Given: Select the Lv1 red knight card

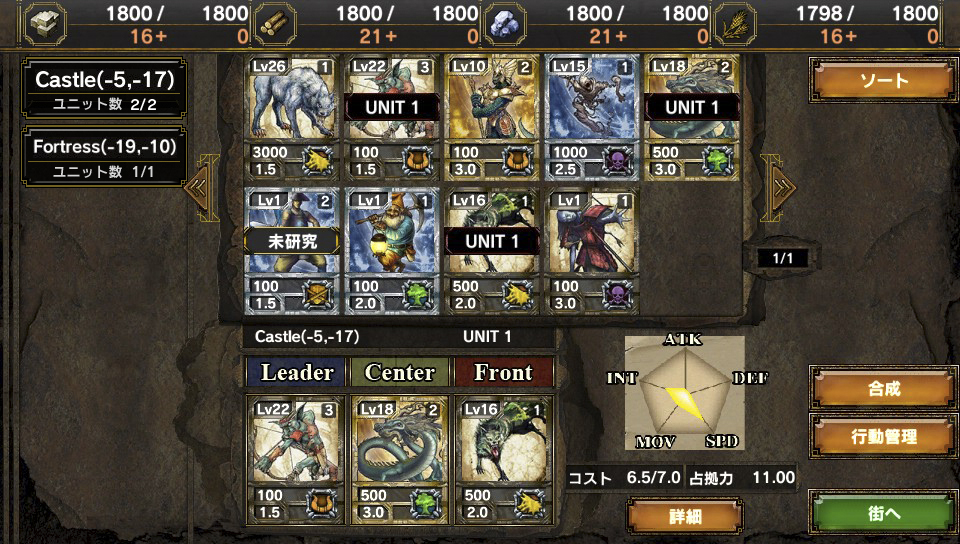Looking at the screenshot, I should coord(592,250).
